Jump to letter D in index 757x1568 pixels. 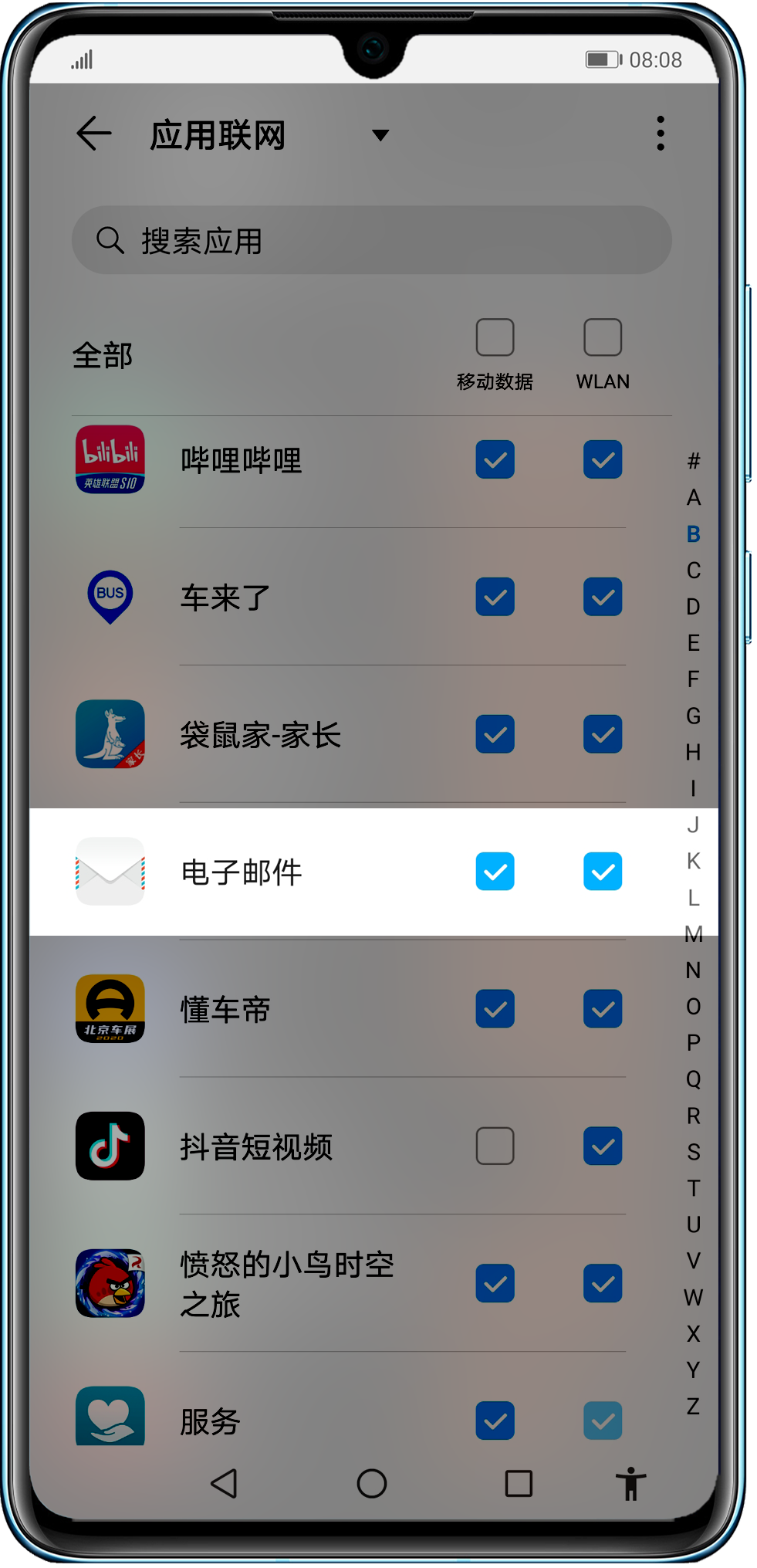[x=693, y=607]
